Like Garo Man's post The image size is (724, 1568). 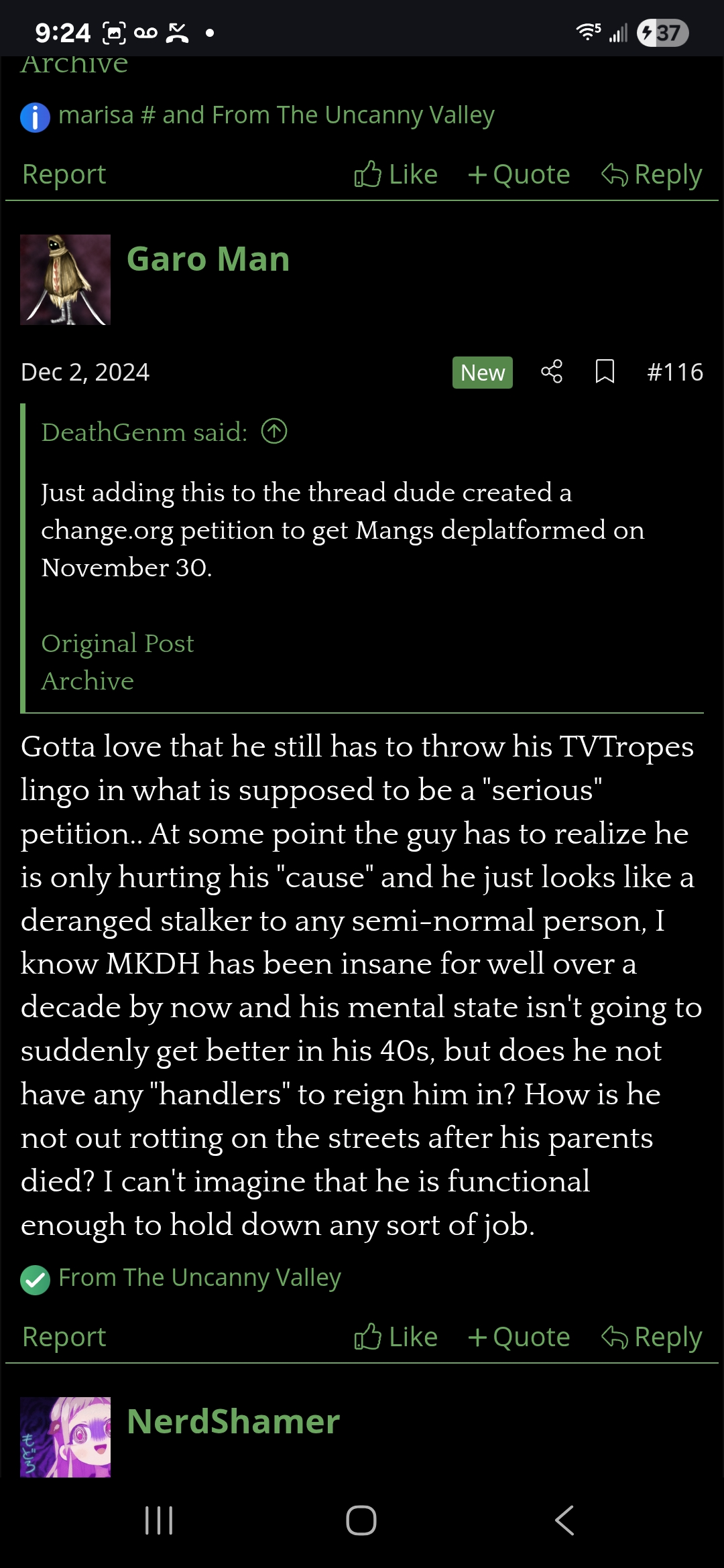[x=396, y=1337]
